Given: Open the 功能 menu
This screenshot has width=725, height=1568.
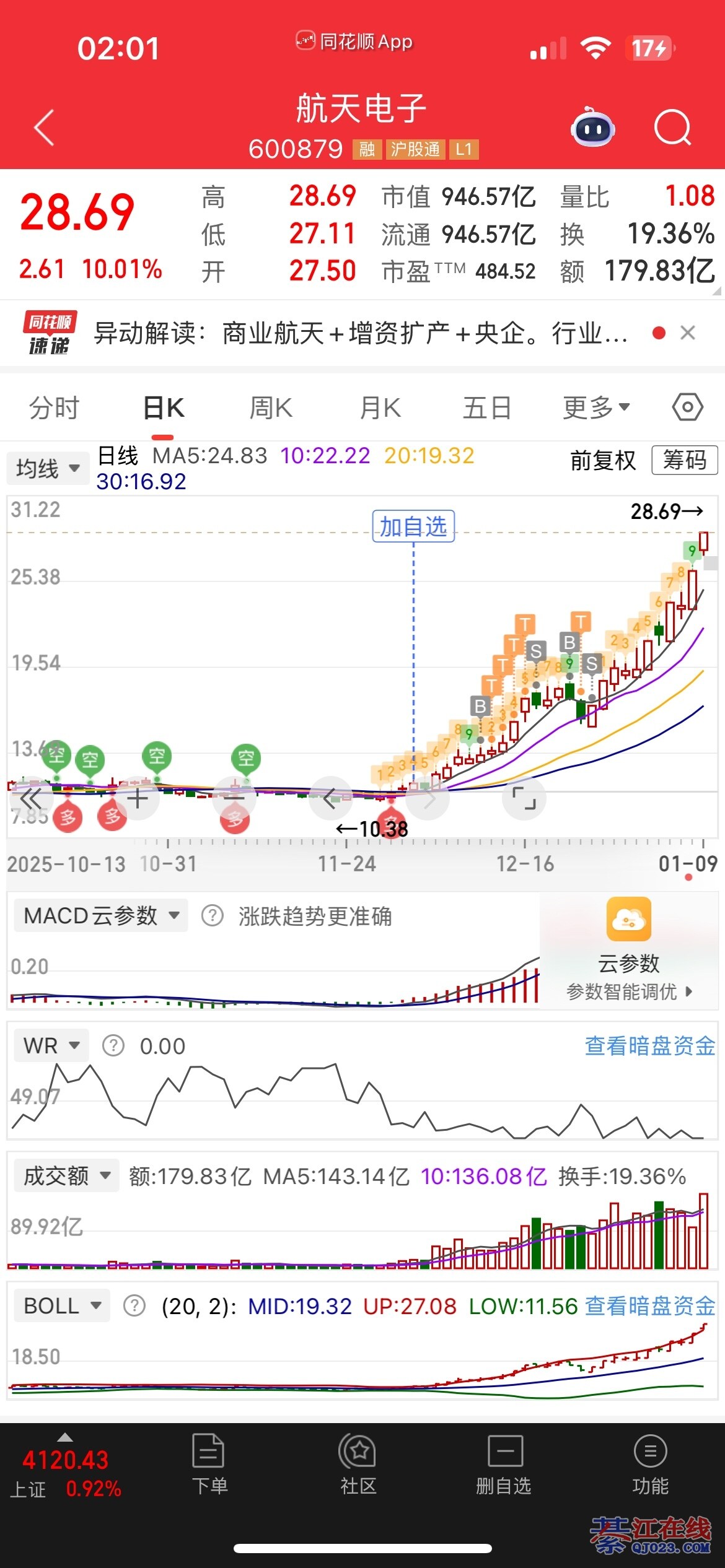Looking at the screenshot, I should [x=650, y=1464].
